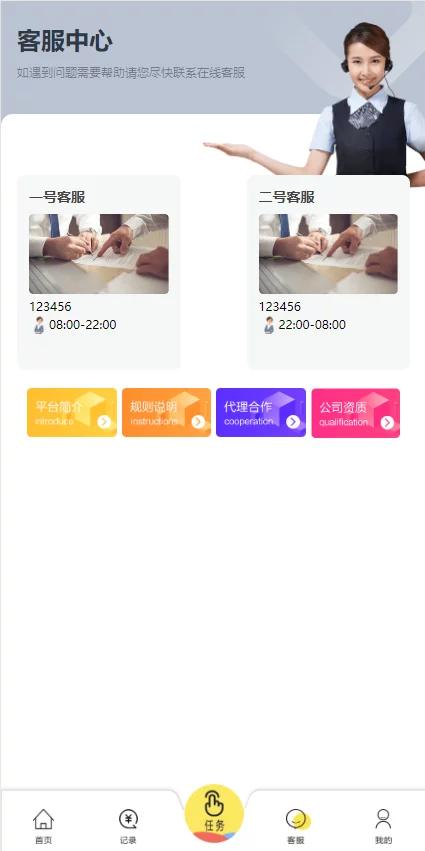Open 规则说明 instructions
This screenshot has height=851, width=425.
click(167, 412)
